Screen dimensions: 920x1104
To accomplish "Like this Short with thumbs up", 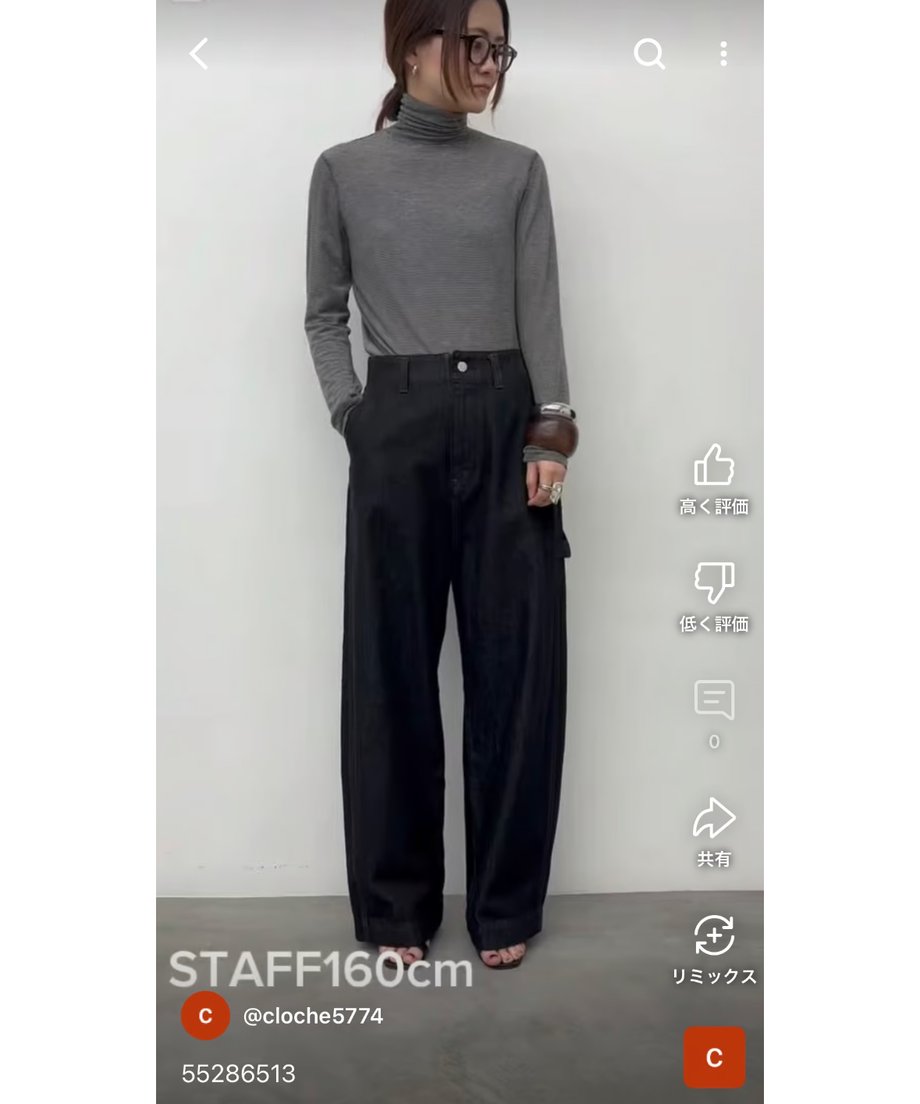I will [714, 466].
